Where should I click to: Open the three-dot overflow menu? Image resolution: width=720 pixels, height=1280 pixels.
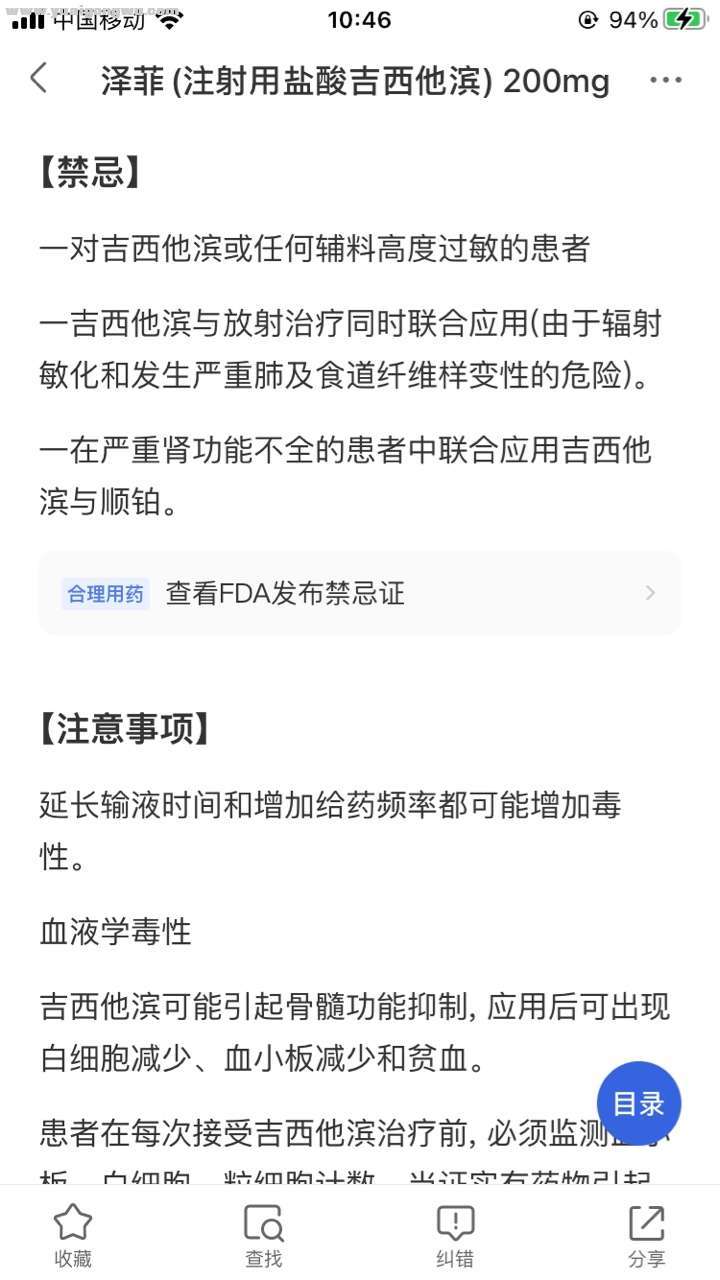(666, 80)
